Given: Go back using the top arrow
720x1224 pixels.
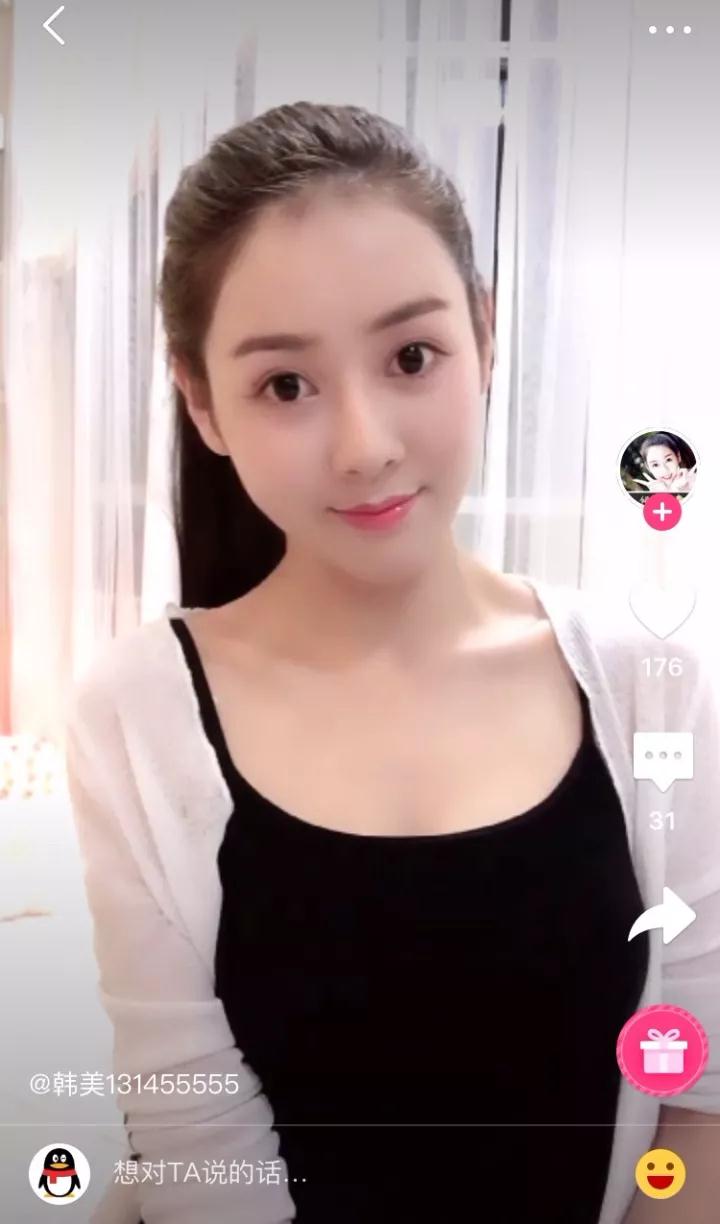Looking at the screenshot, I should tap(54, 26).
